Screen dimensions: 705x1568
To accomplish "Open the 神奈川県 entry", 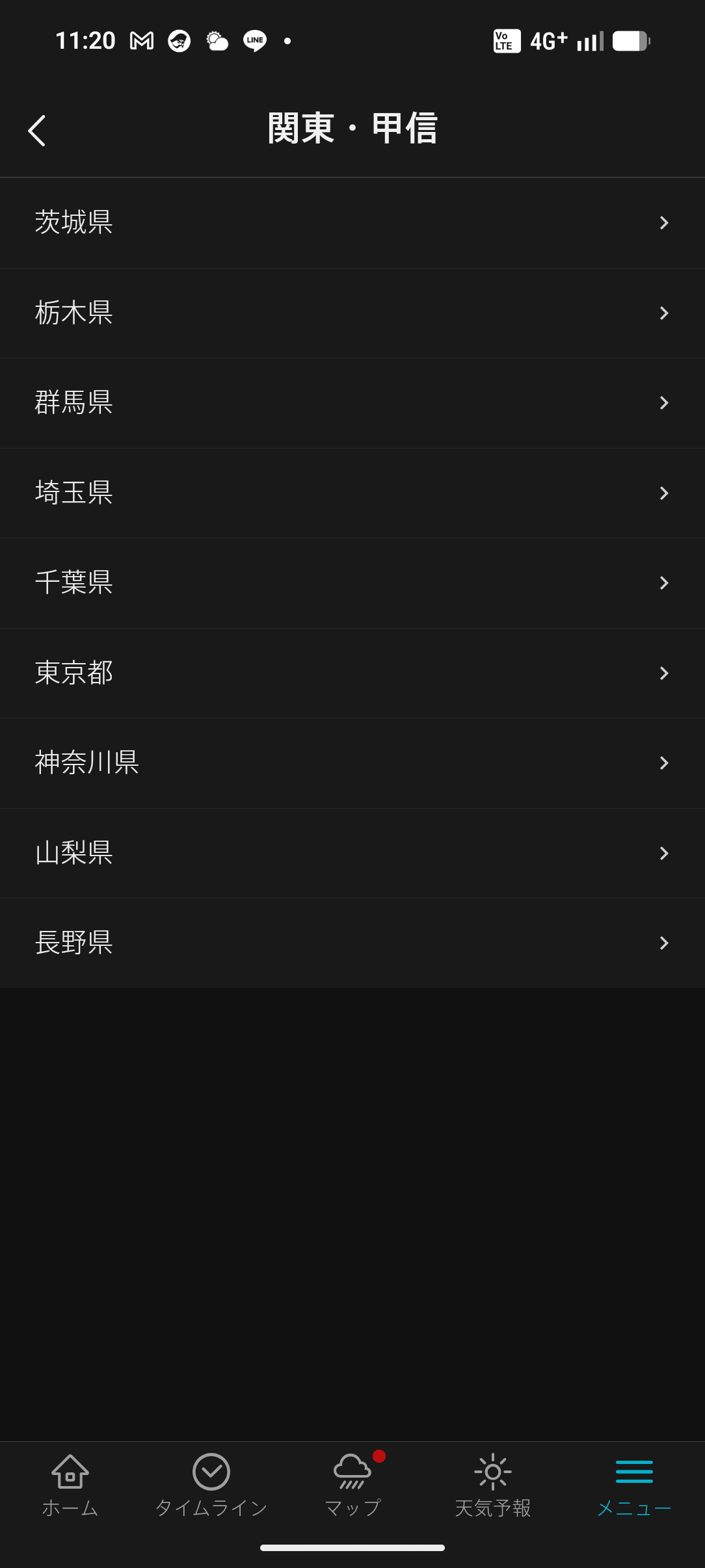I will pyautogui.click(x=351, y=763).
